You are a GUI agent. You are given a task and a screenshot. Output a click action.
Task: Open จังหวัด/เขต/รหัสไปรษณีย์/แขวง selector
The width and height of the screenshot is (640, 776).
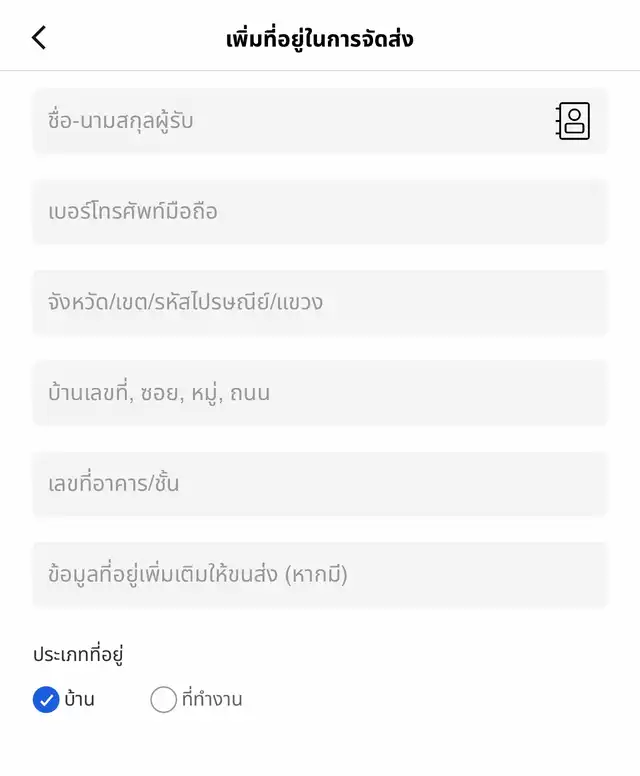tap(320, 302)
